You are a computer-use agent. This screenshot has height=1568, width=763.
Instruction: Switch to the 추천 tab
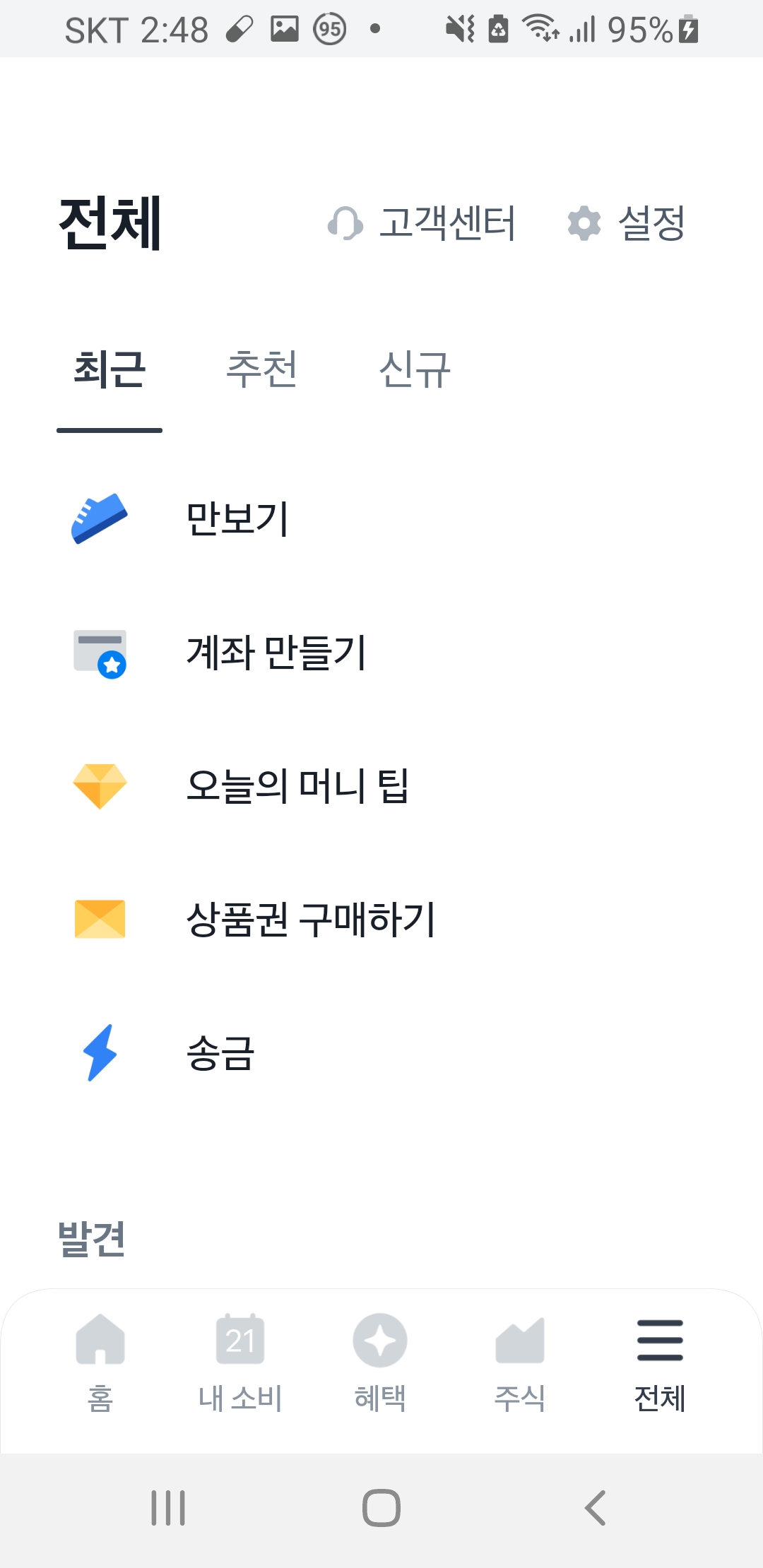coord(261,370)
